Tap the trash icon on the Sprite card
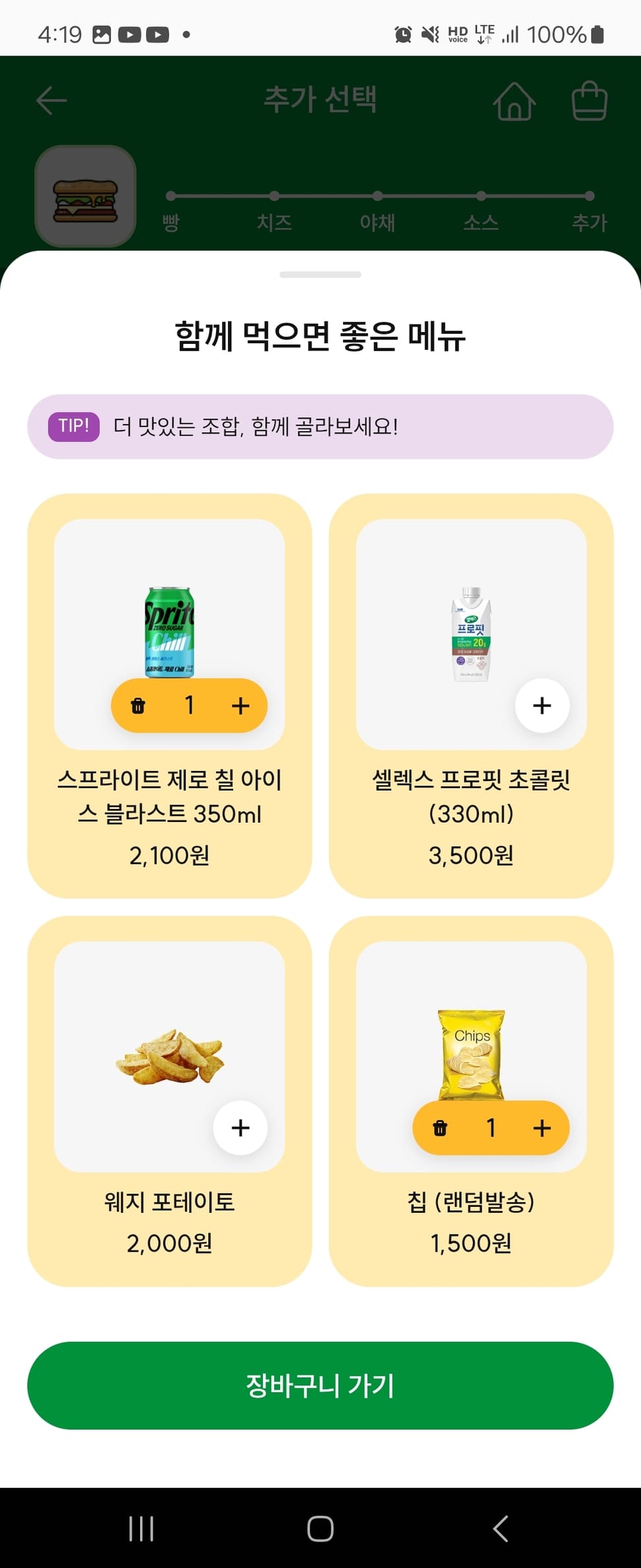Viewport: 641px width, 1568px height. (139, 706)
